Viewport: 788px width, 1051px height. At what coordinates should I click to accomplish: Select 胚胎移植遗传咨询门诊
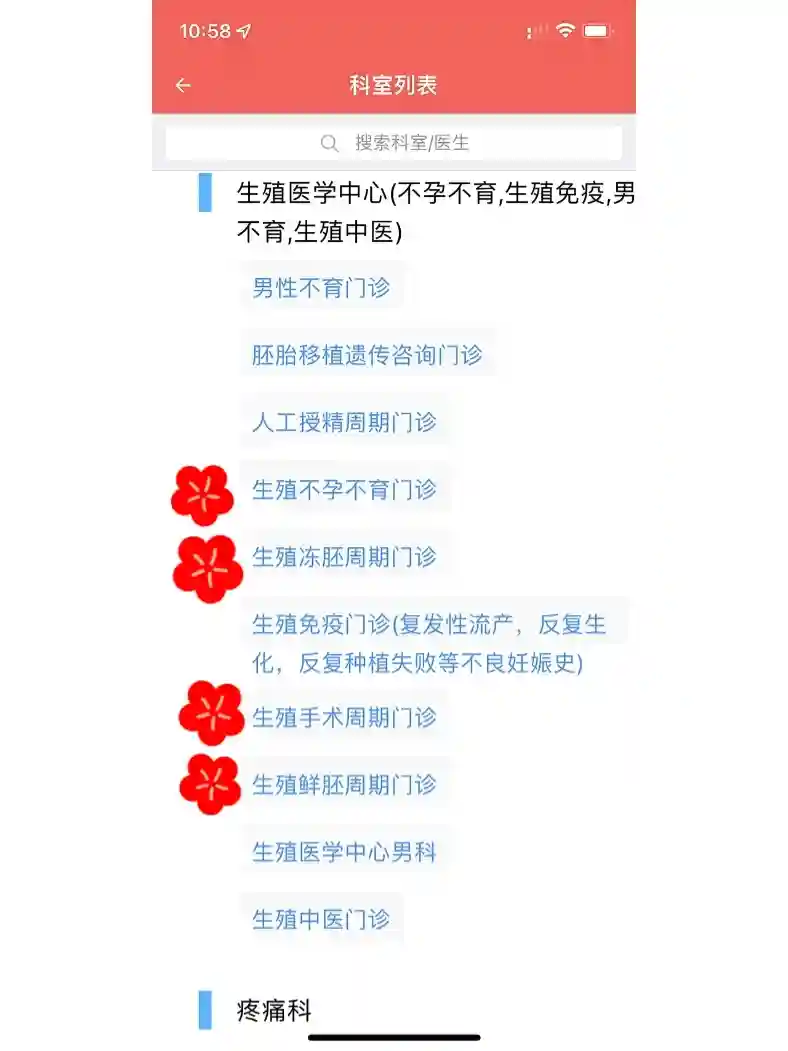tap(367, 355)
